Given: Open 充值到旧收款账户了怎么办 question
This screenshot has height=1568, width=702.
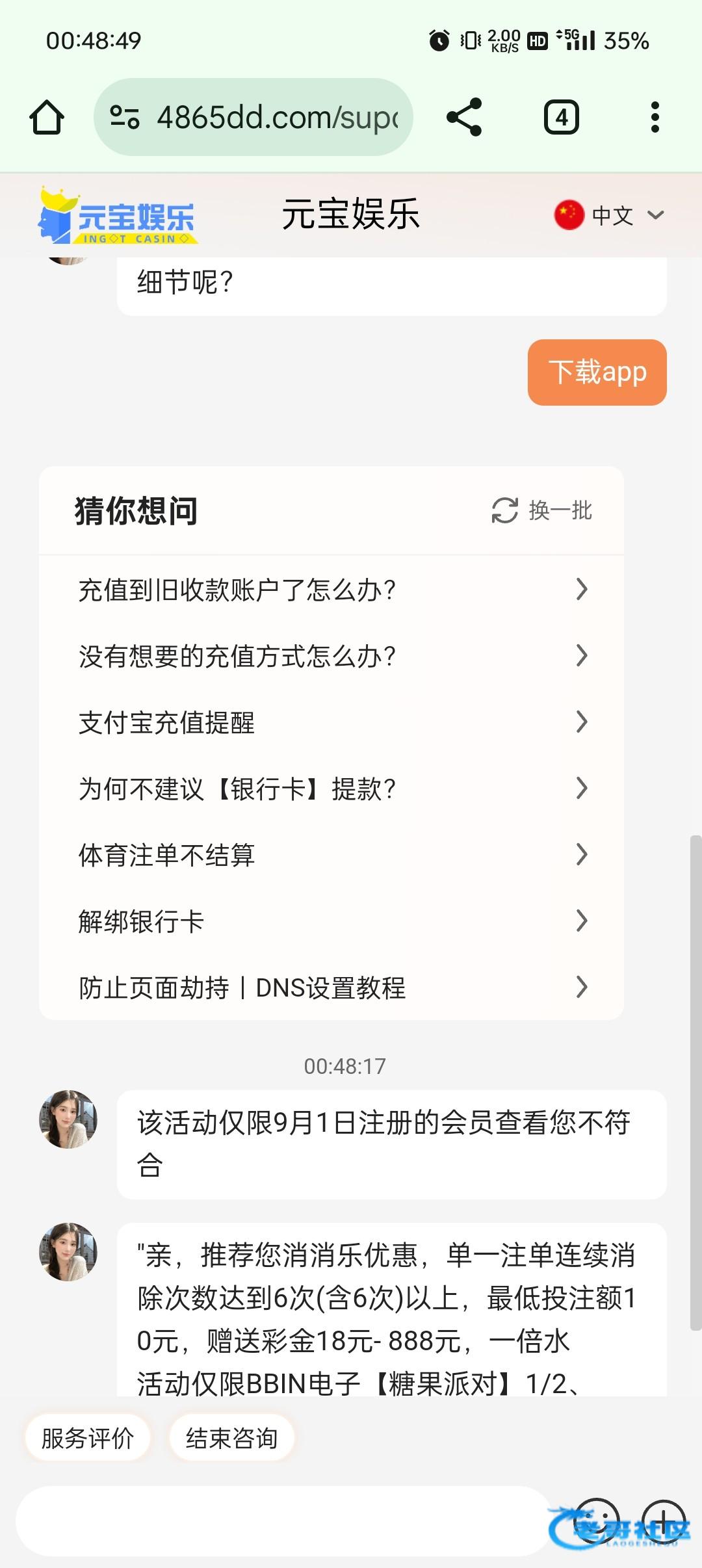Looking at the screenshot, I should (331, 590).
